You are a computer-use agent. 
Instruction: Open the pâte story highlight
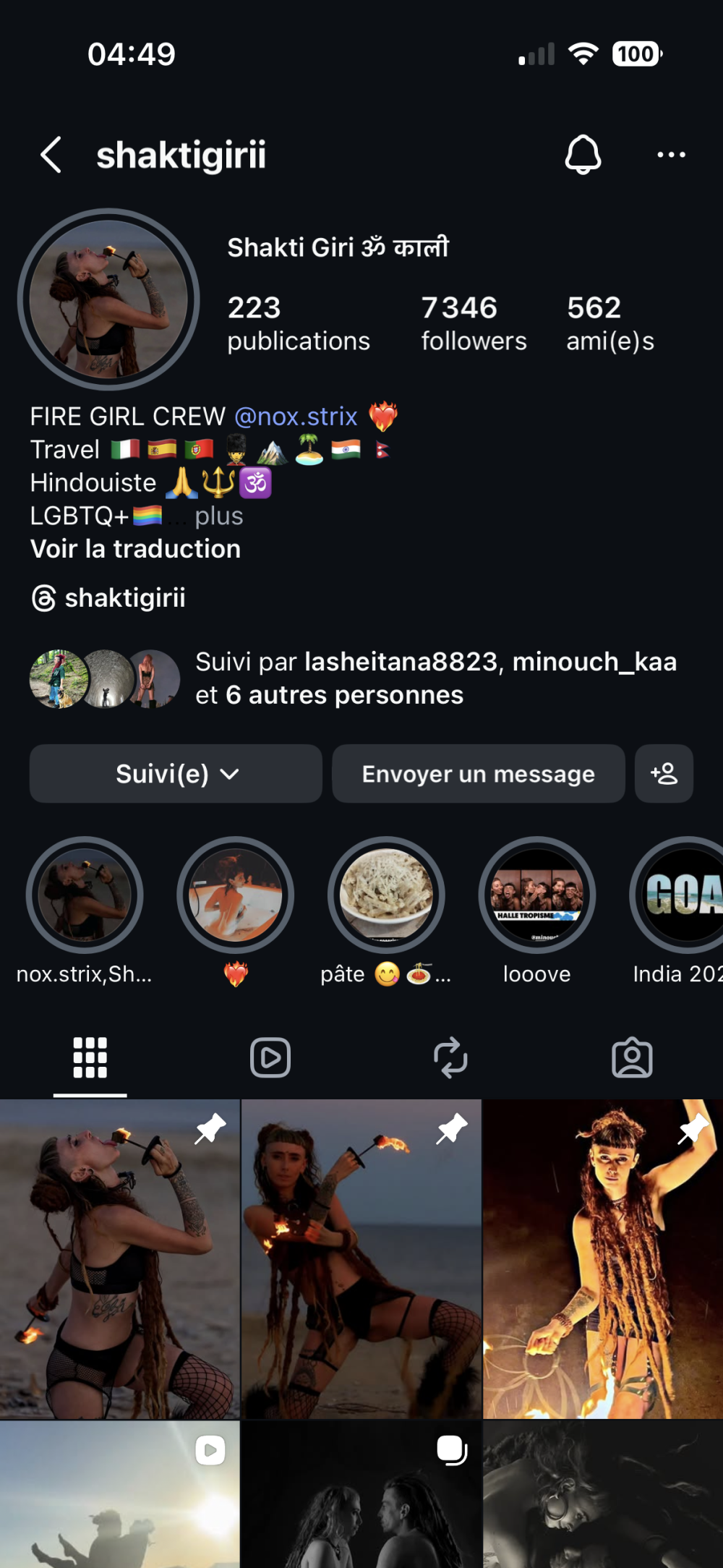click(386, 895)
